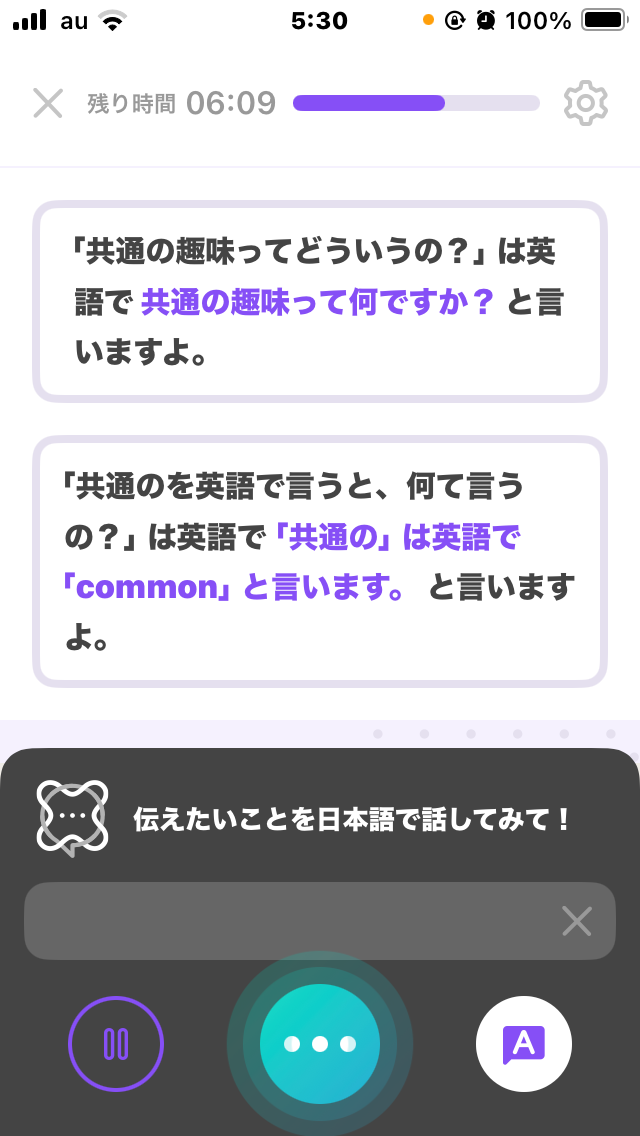The width and height of the screenshot is (640, 1136).
Task: Open the settings gear
Action: pos(586,104)
